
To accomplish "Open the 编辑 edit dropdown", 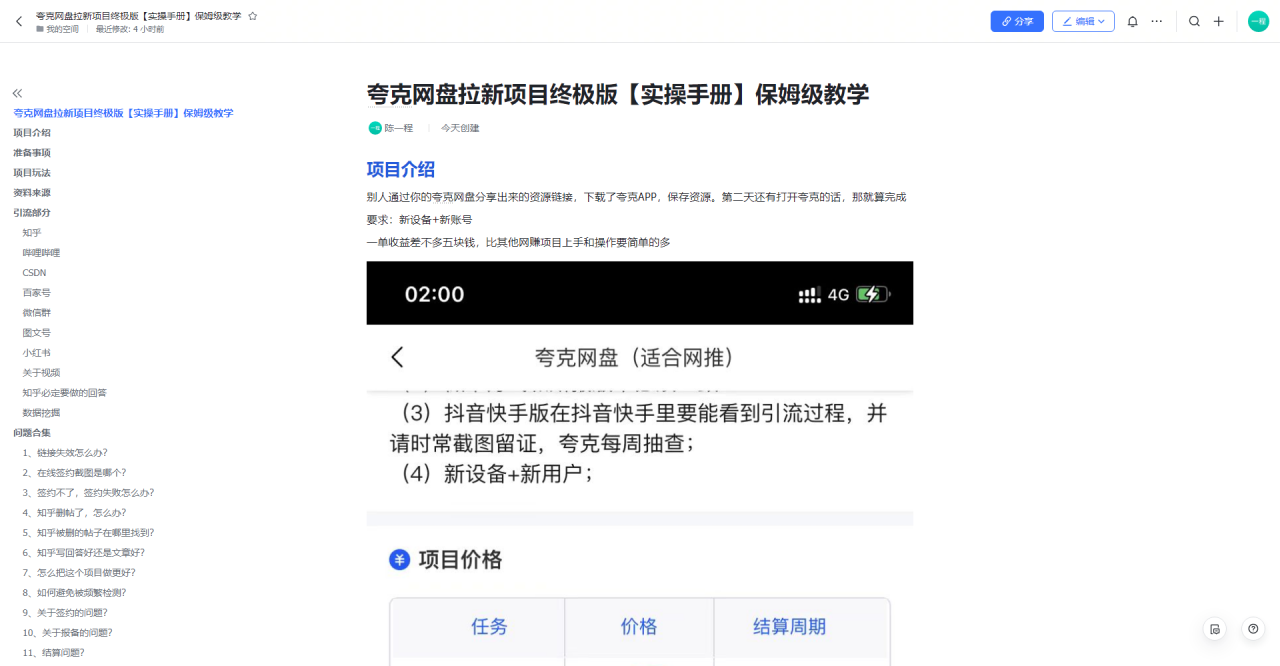I will [1083, 21].
